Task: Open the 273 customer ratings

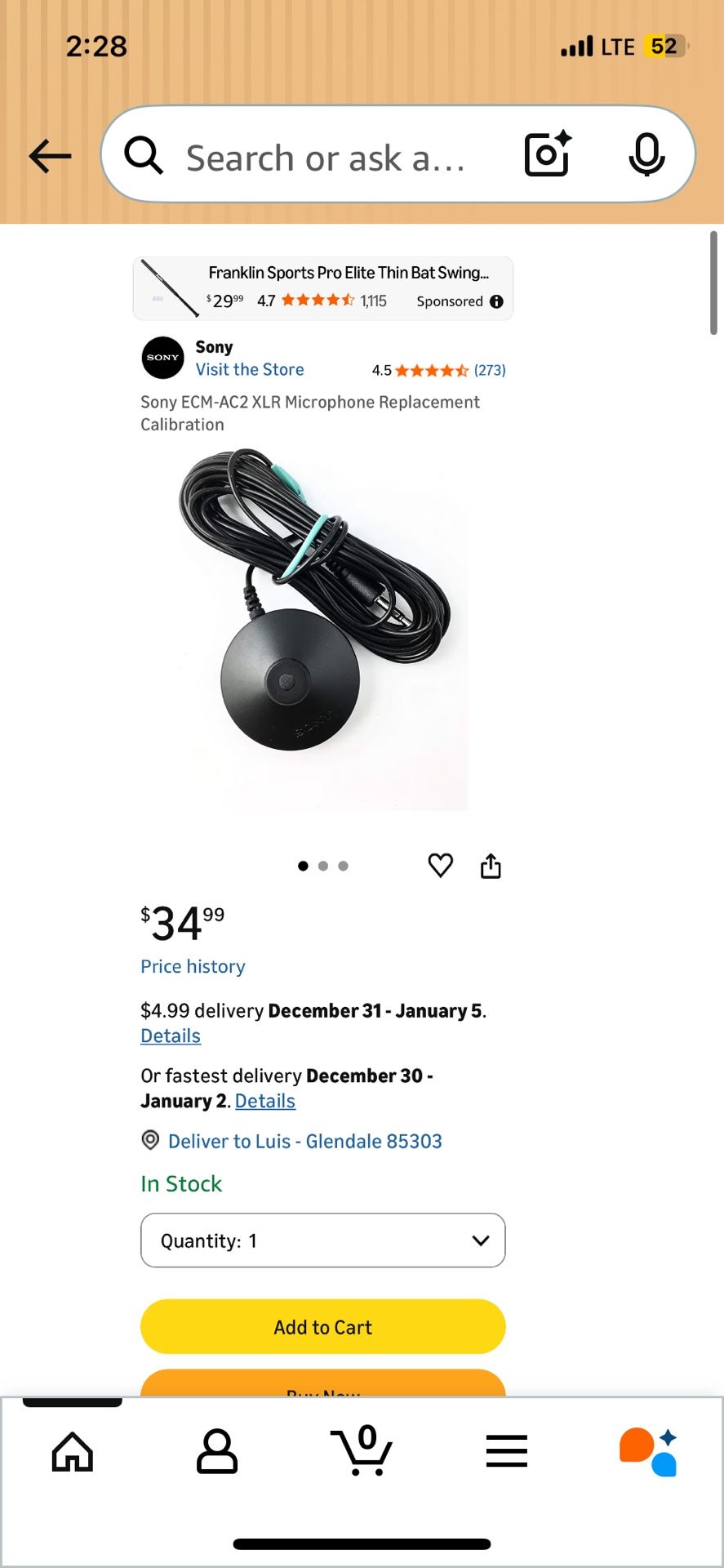Action: (489, 371)
